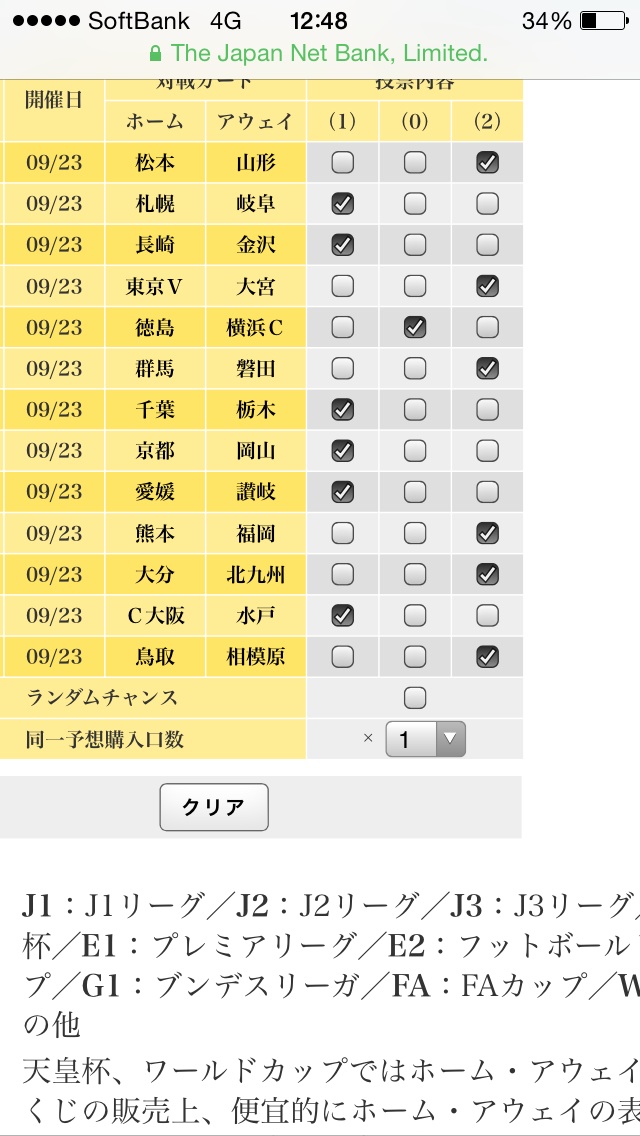Uncheck home win (1) for 札幌 vs 岐阜
Image resolution: width=640 pixels, height=1136 pixels.
(343, 204)
